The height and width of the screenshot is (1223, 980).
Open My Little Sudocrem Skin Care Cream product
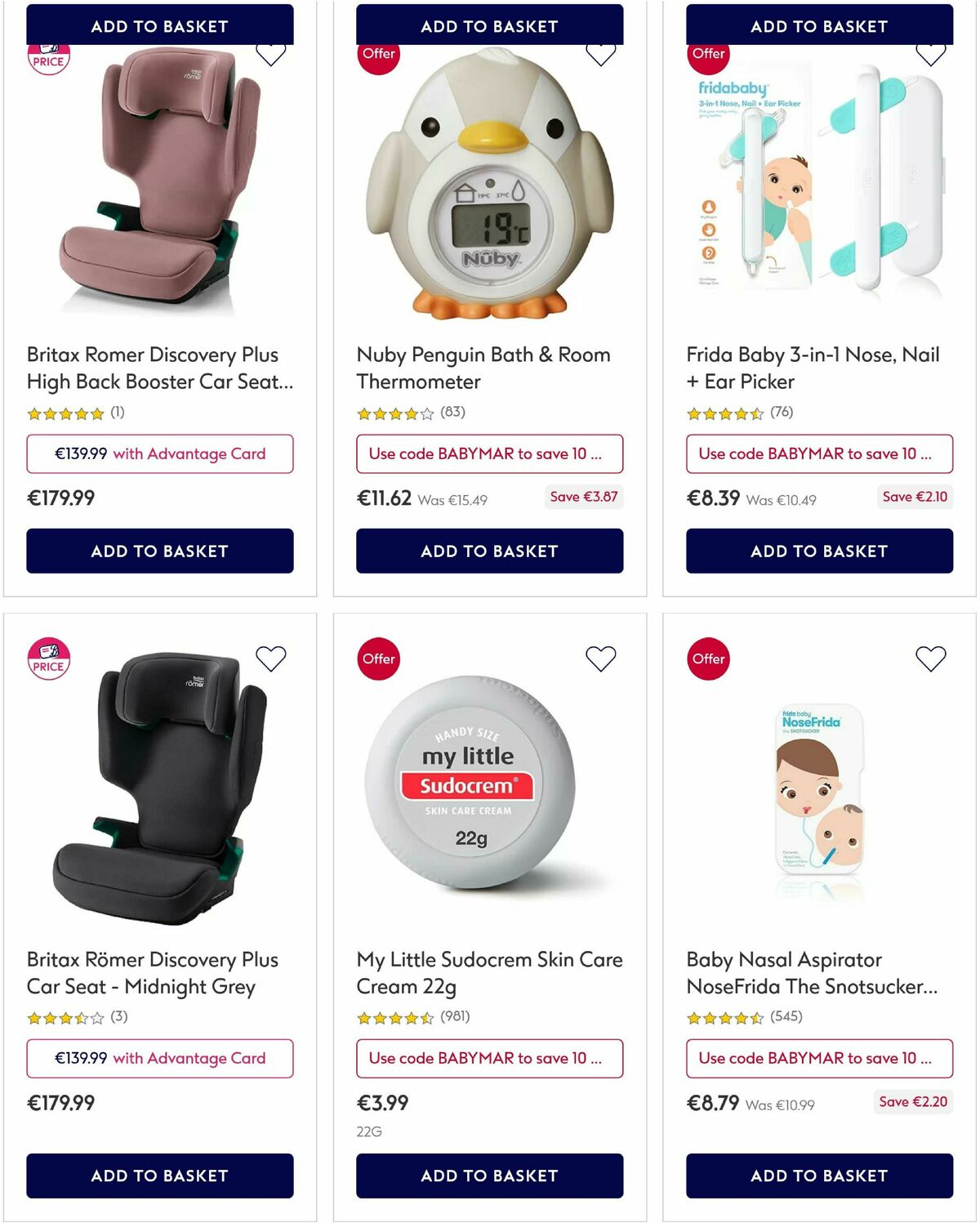coord(489,972)
